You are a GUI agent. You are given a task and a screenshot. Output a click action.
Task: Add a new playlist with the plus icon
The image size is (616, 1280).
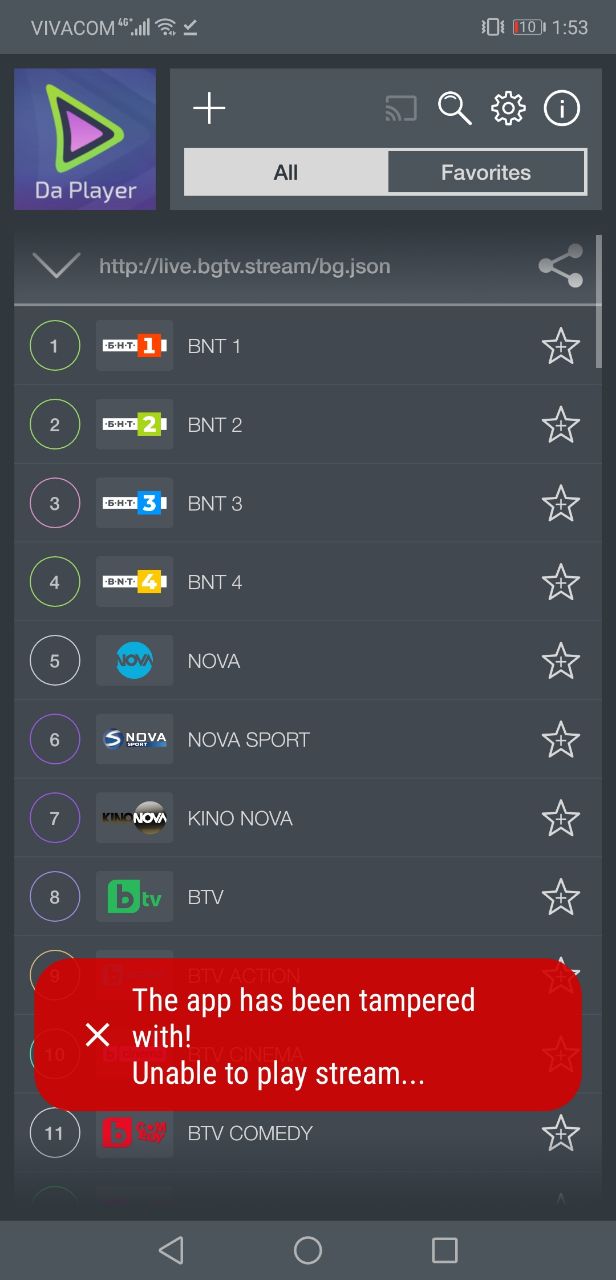point(209,108)
